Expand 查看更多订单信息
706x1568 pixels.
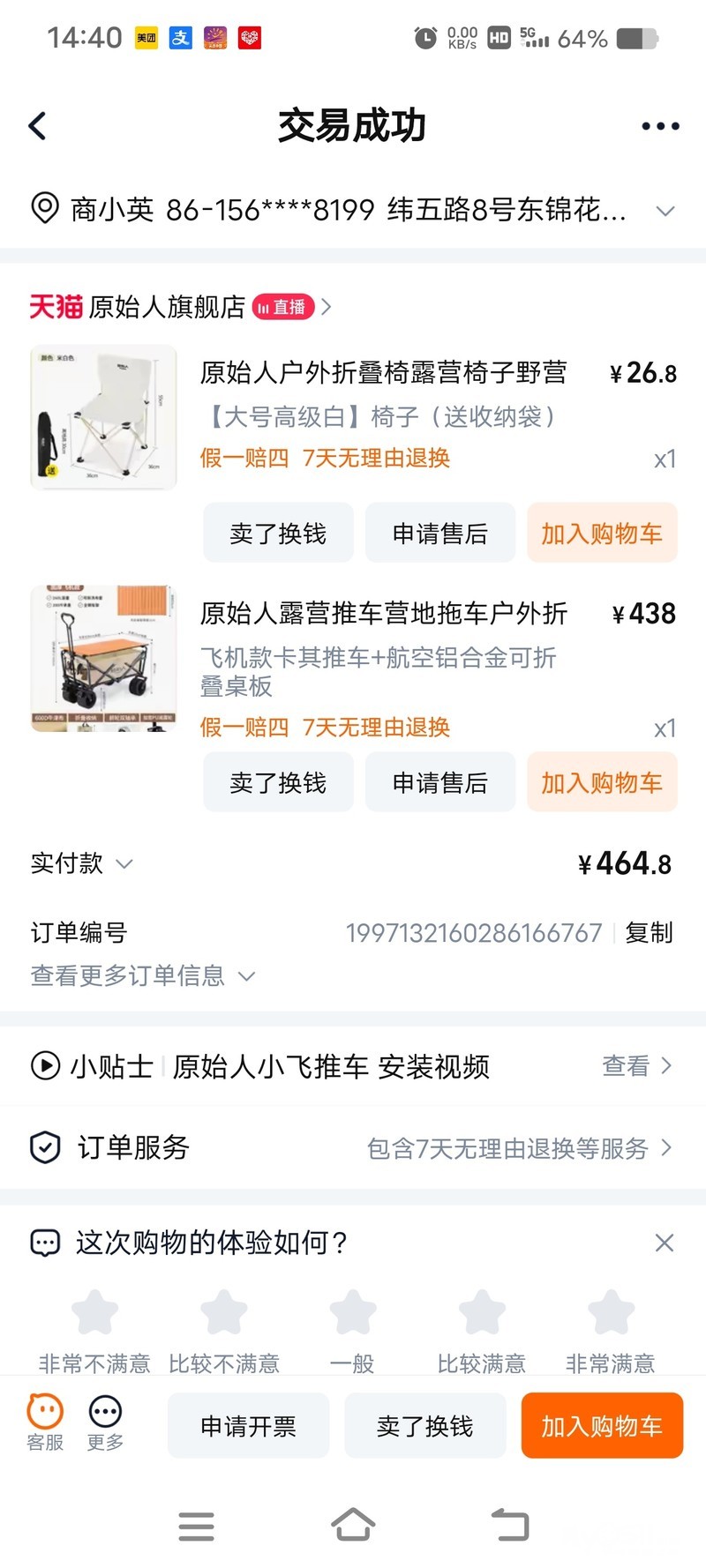tap(141, 975)
